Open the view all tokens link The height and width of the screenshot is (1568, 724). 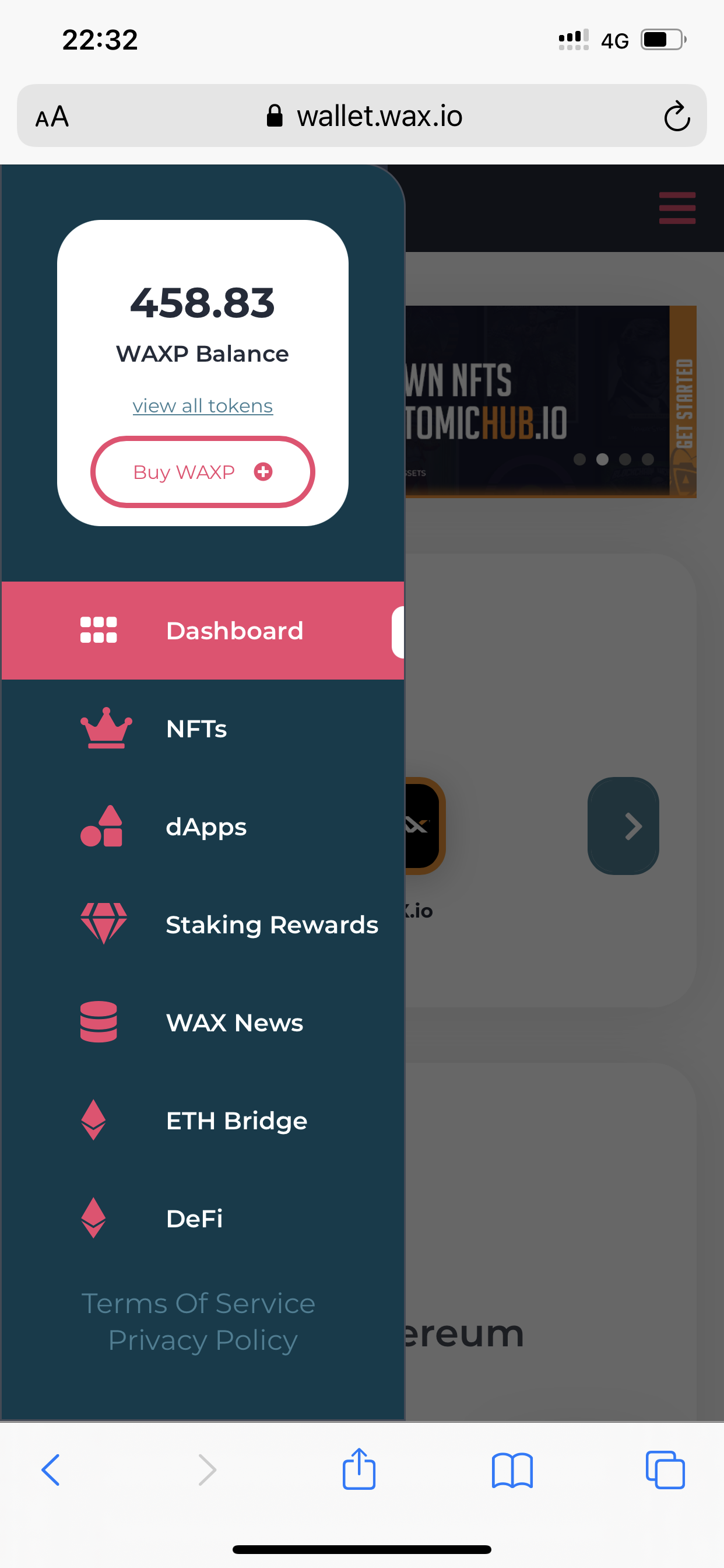click(x=203, y=406)
